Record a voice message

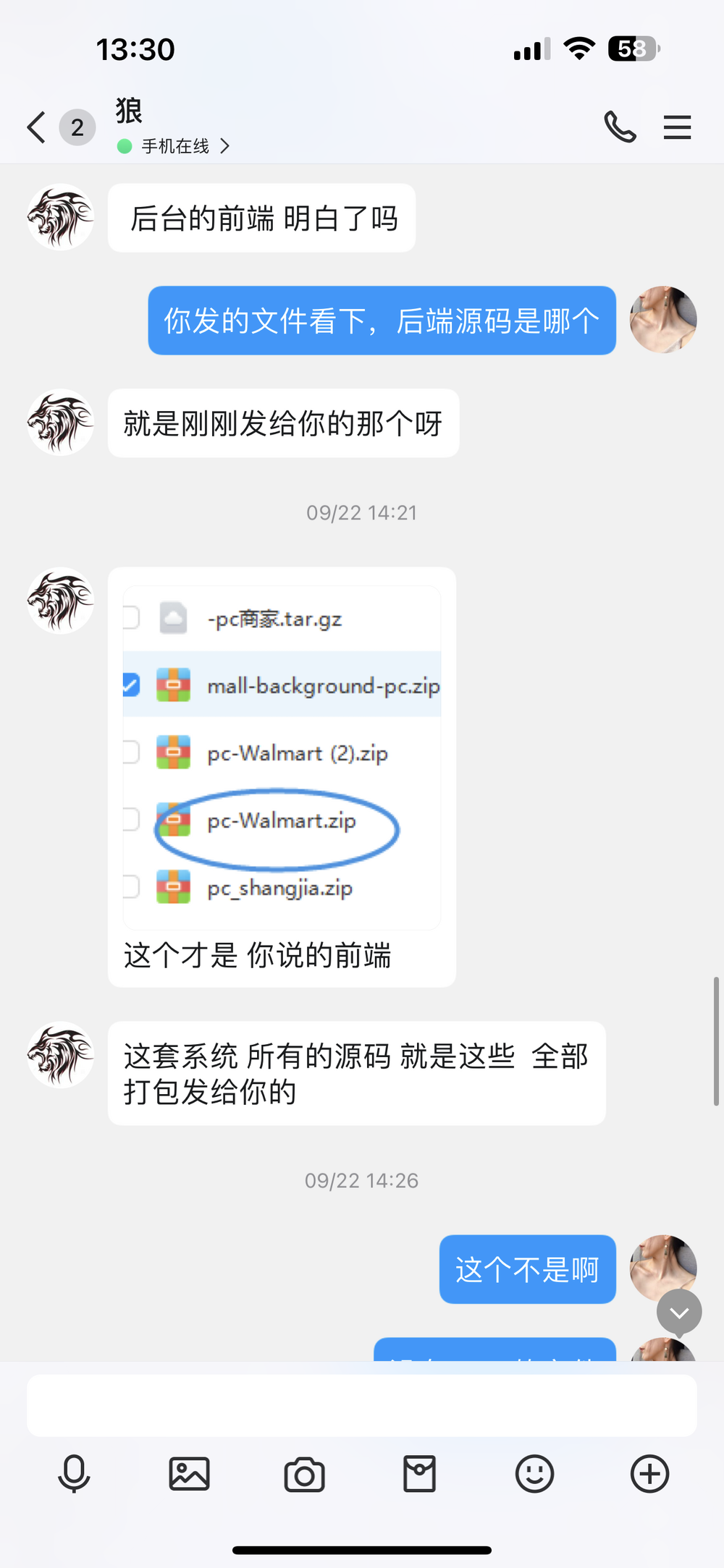coord(74,1474)
